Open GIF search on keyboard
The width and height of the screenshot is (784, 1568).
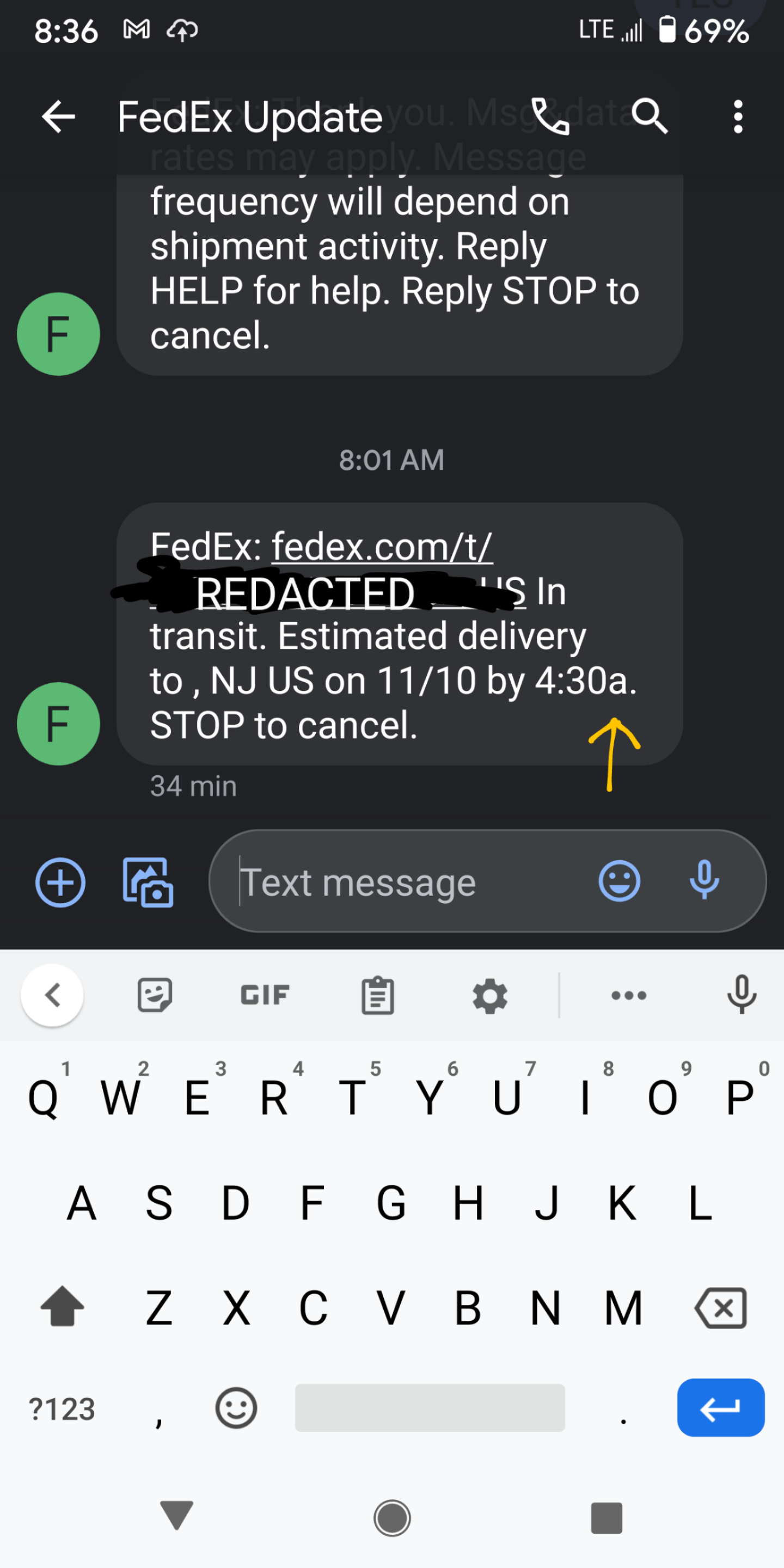click(265, 996)
